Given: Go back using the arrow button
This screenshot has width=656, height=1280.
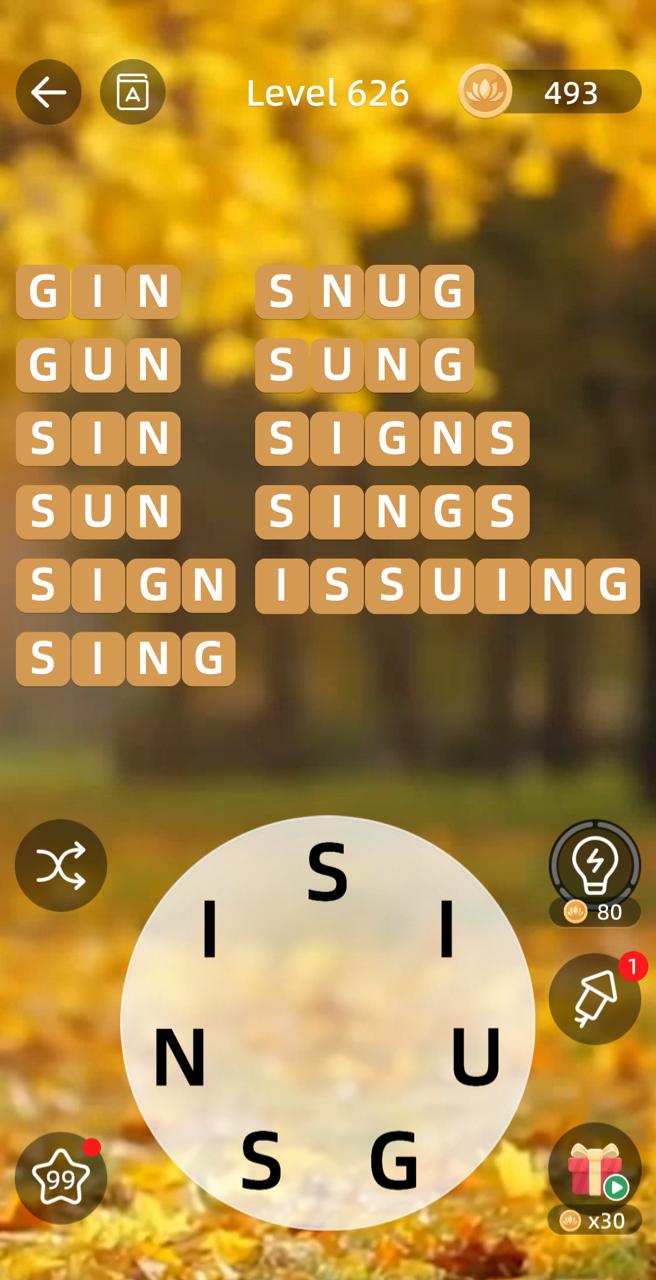Looking at the screenshot, I should coord(48,92).
